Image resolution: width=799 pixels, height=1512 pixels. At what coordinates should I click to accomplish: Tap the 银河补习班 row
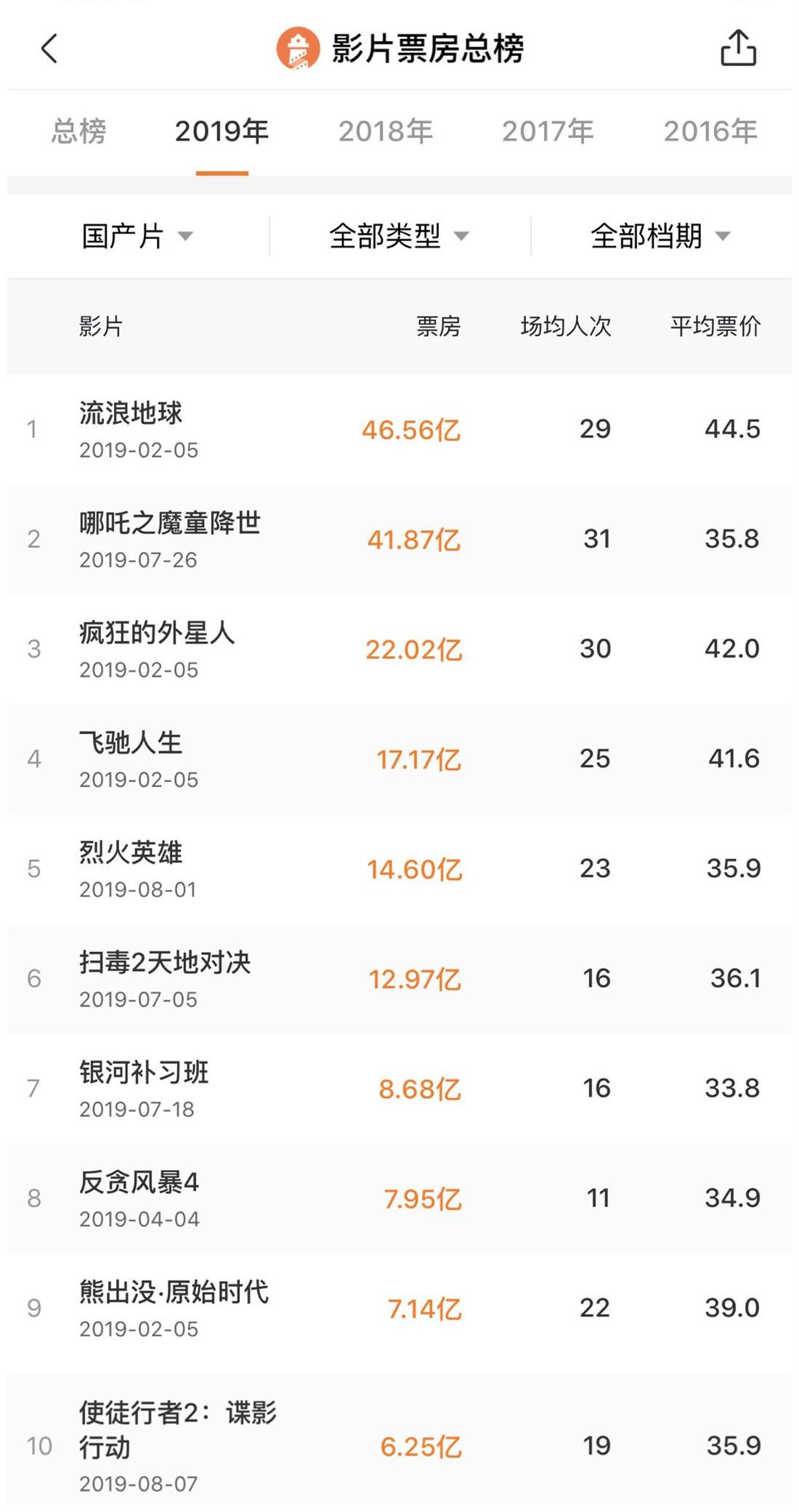(x=399, y=1089)
